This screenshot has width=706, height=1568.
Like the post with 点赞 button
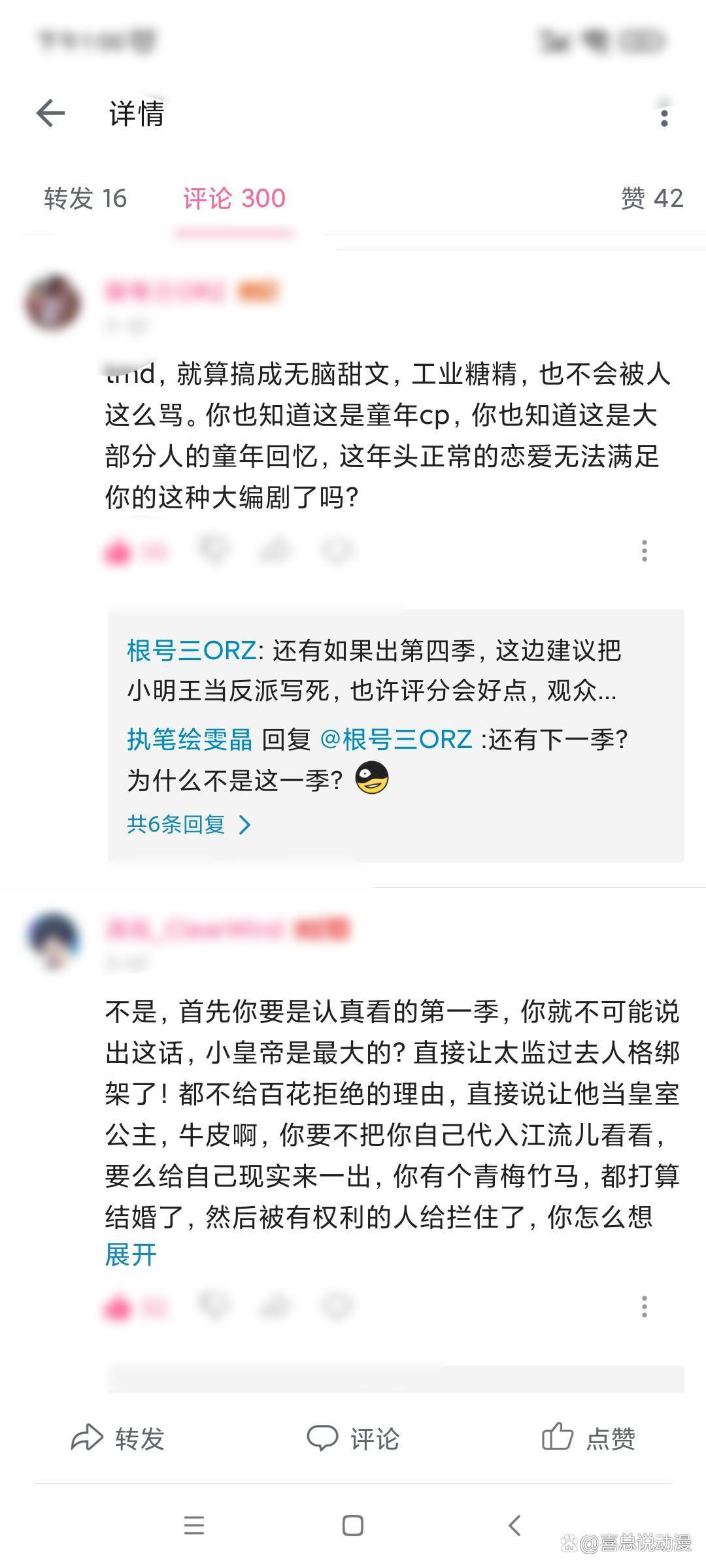588,1439
